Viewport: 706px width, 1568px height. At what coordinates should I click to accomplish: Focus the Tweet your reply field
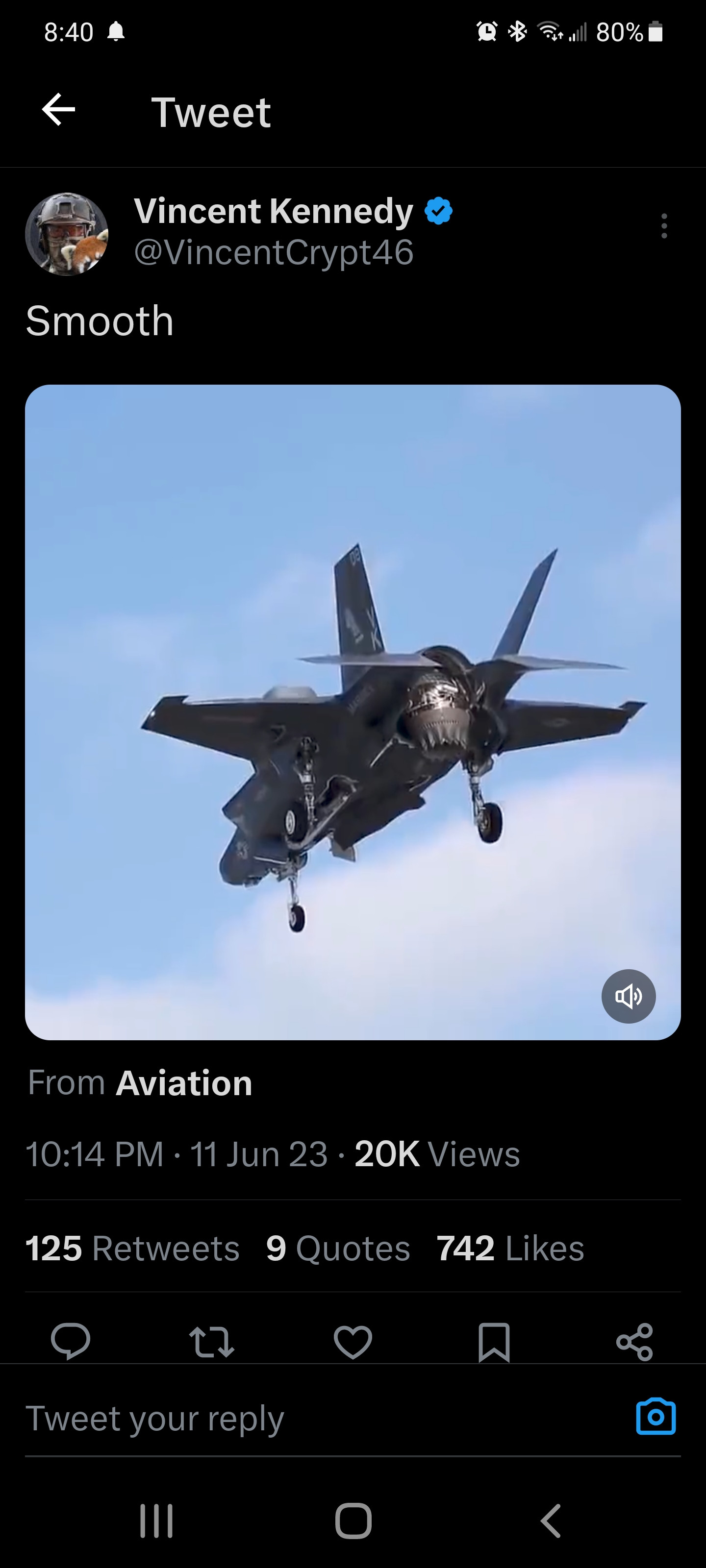(x=304, y=1419)
